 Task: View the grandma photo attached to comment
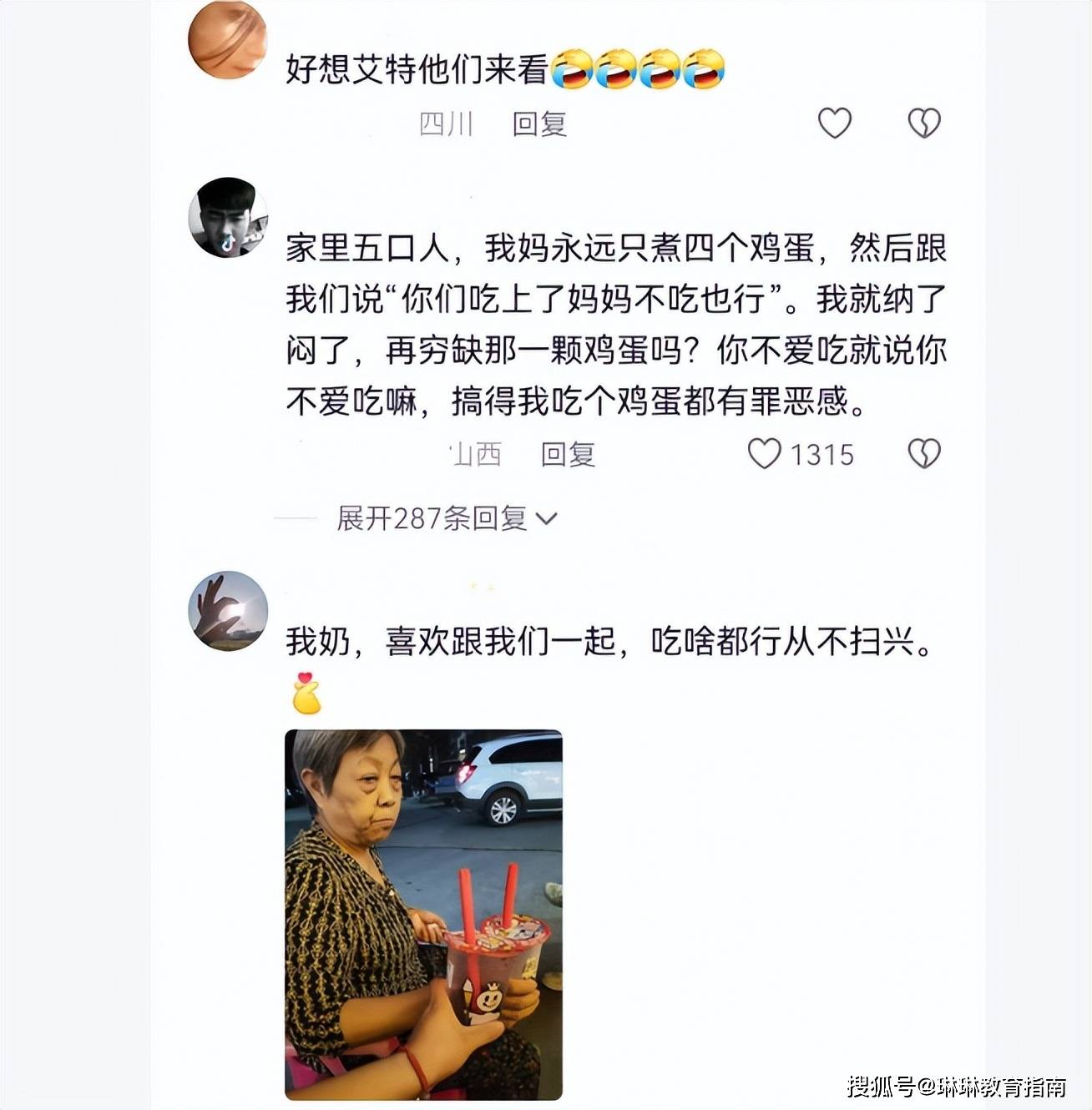423,915
